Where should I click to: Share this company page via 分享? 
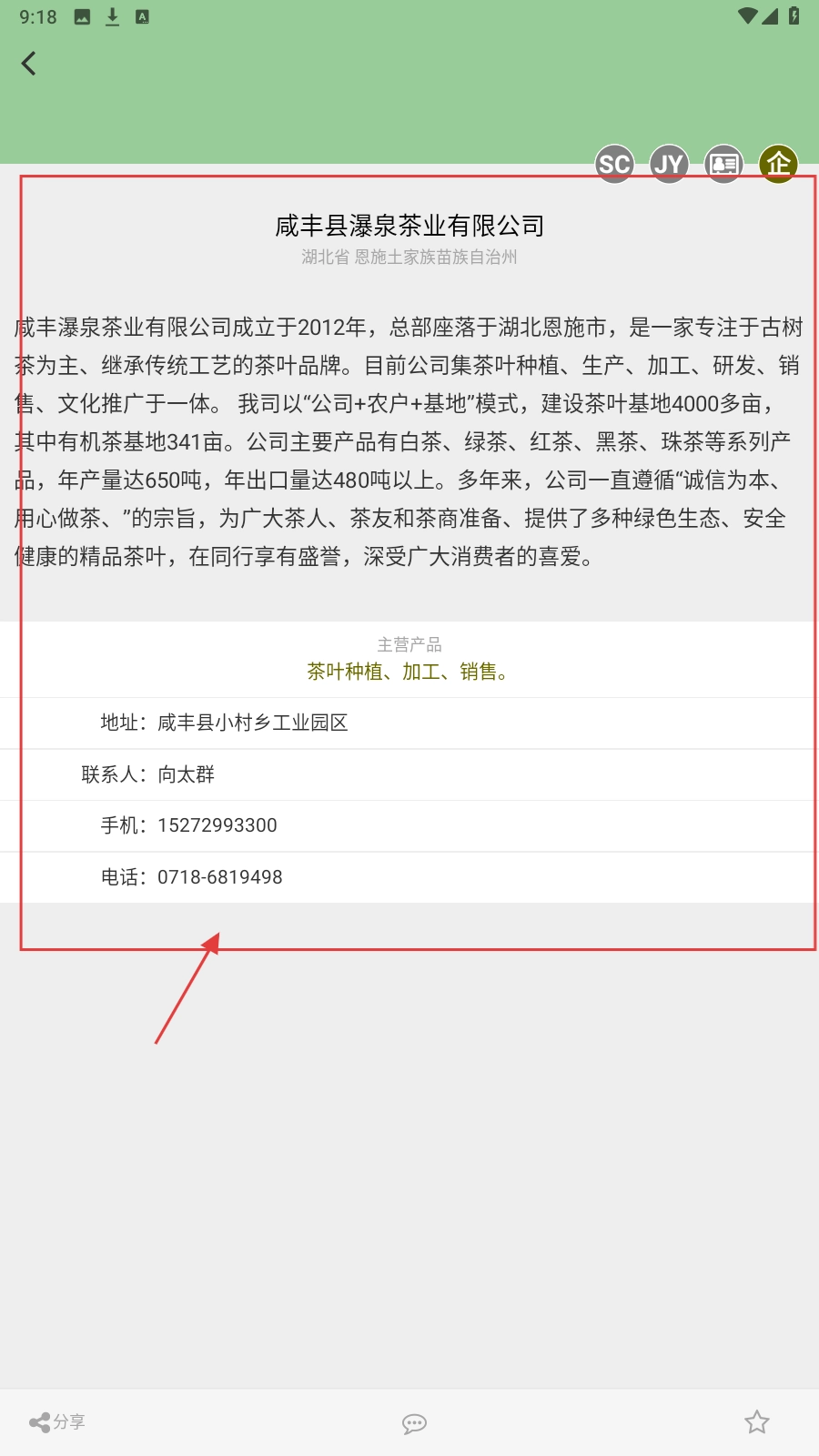(x=56, y=1421)
